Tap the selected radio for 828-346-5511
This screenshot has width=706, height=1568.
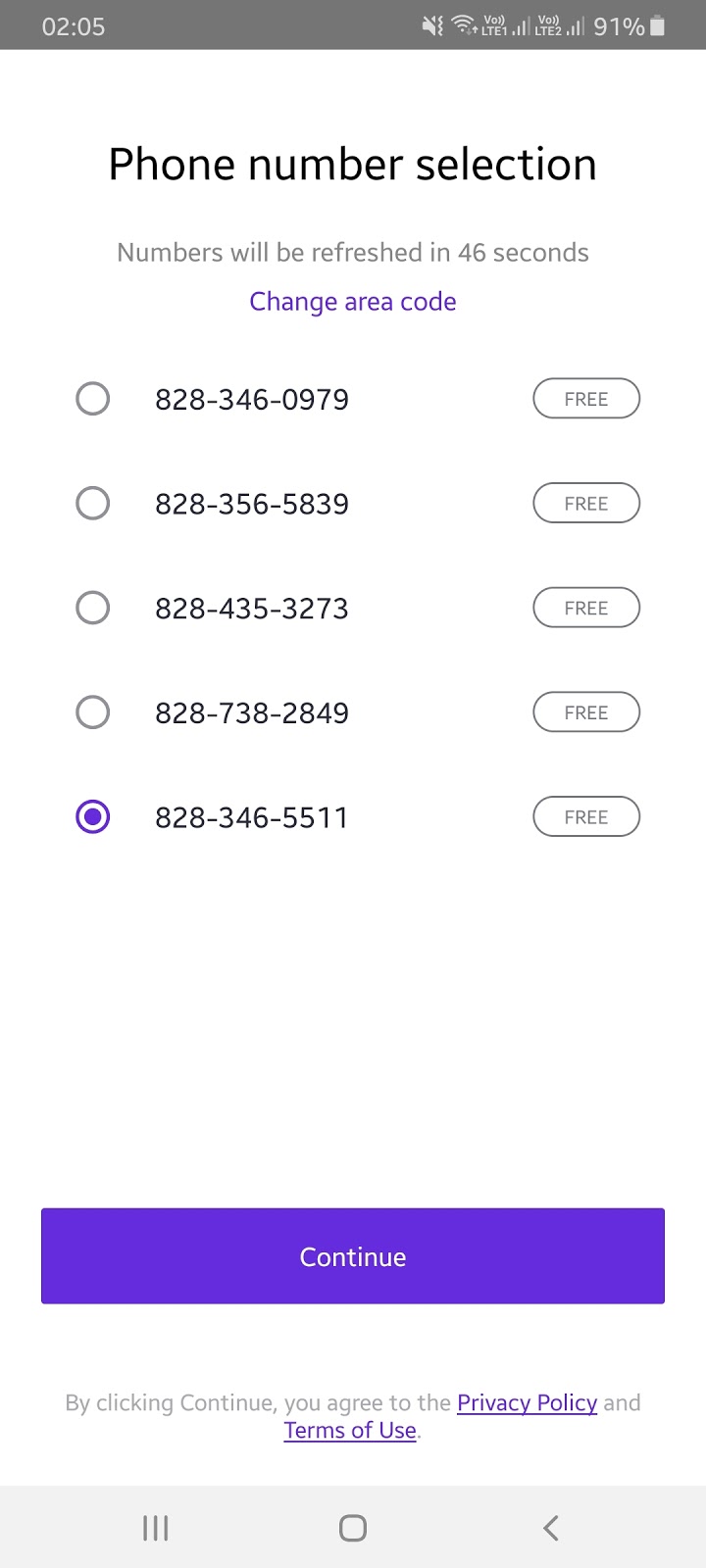(x=93, y=816)
